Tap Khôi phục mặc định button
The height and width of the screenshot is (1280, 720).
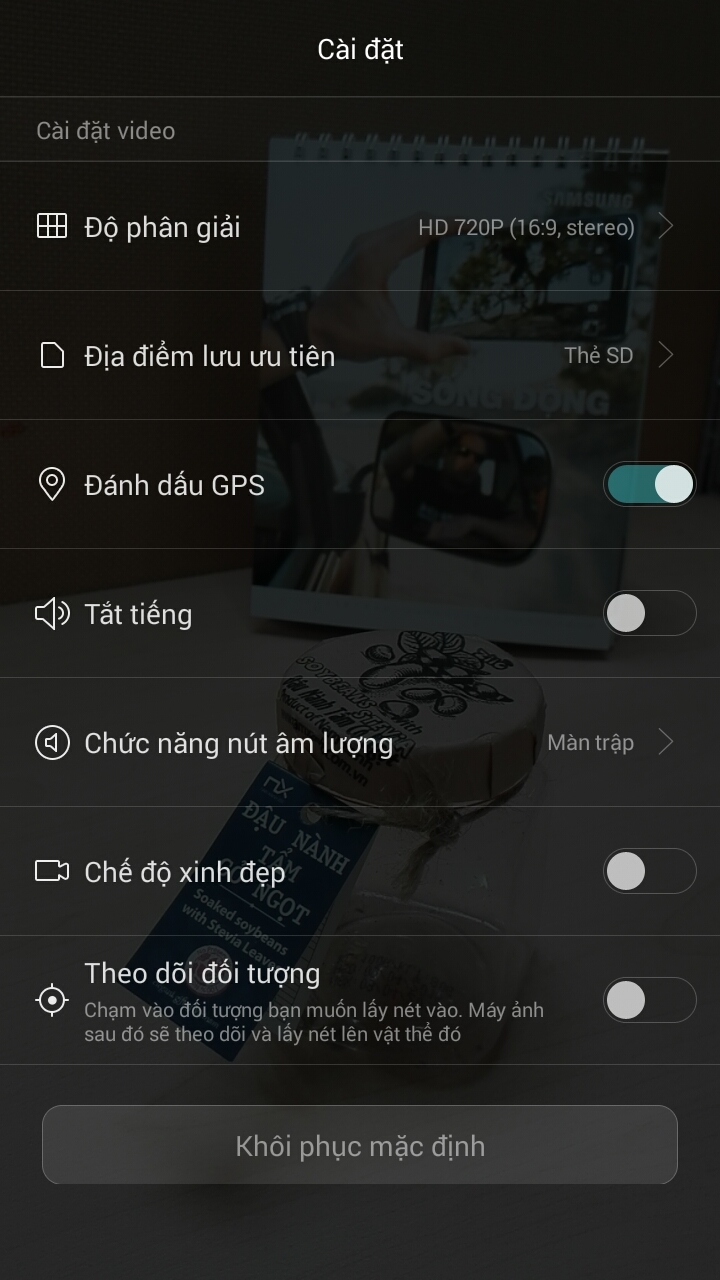click(x=360, y=1145)
